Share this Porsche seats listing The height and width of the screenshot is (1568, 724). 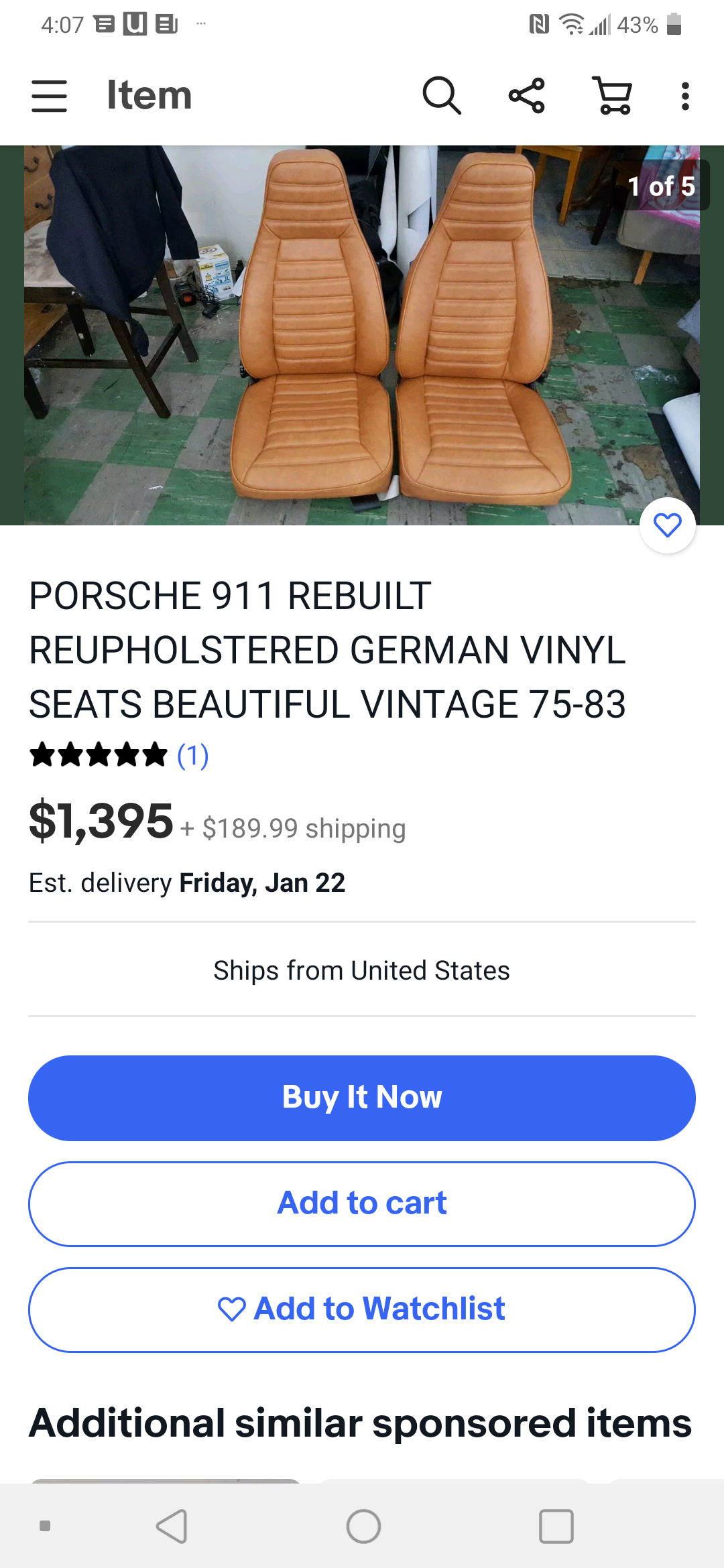(527, 96)
